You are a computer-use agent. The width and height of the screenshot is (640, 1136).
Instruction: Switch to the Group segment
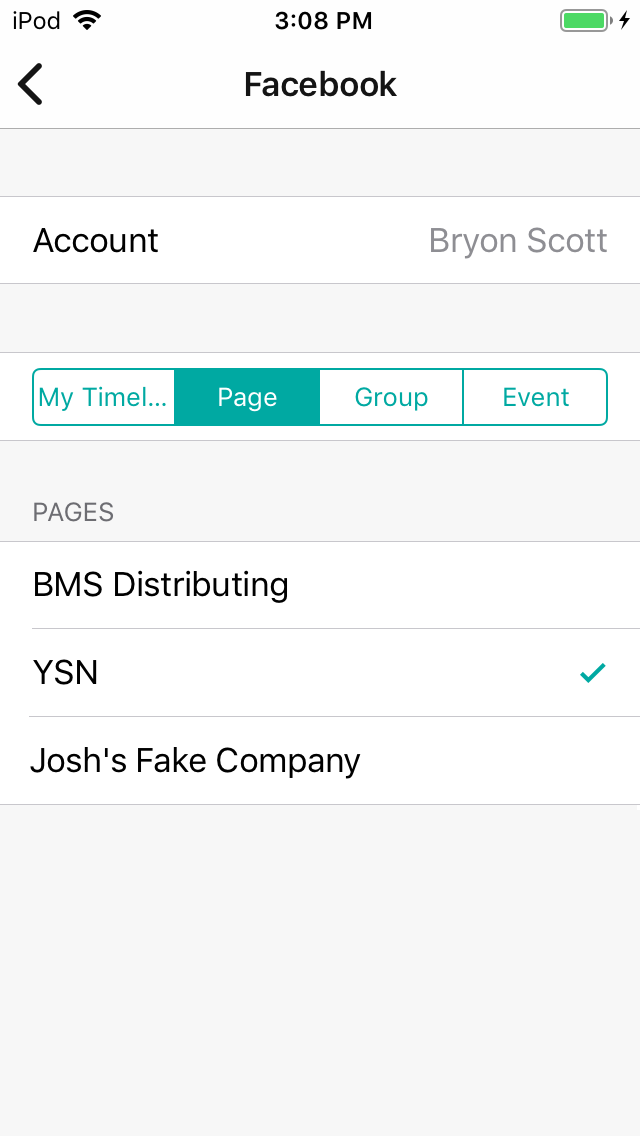coord(391,397)
